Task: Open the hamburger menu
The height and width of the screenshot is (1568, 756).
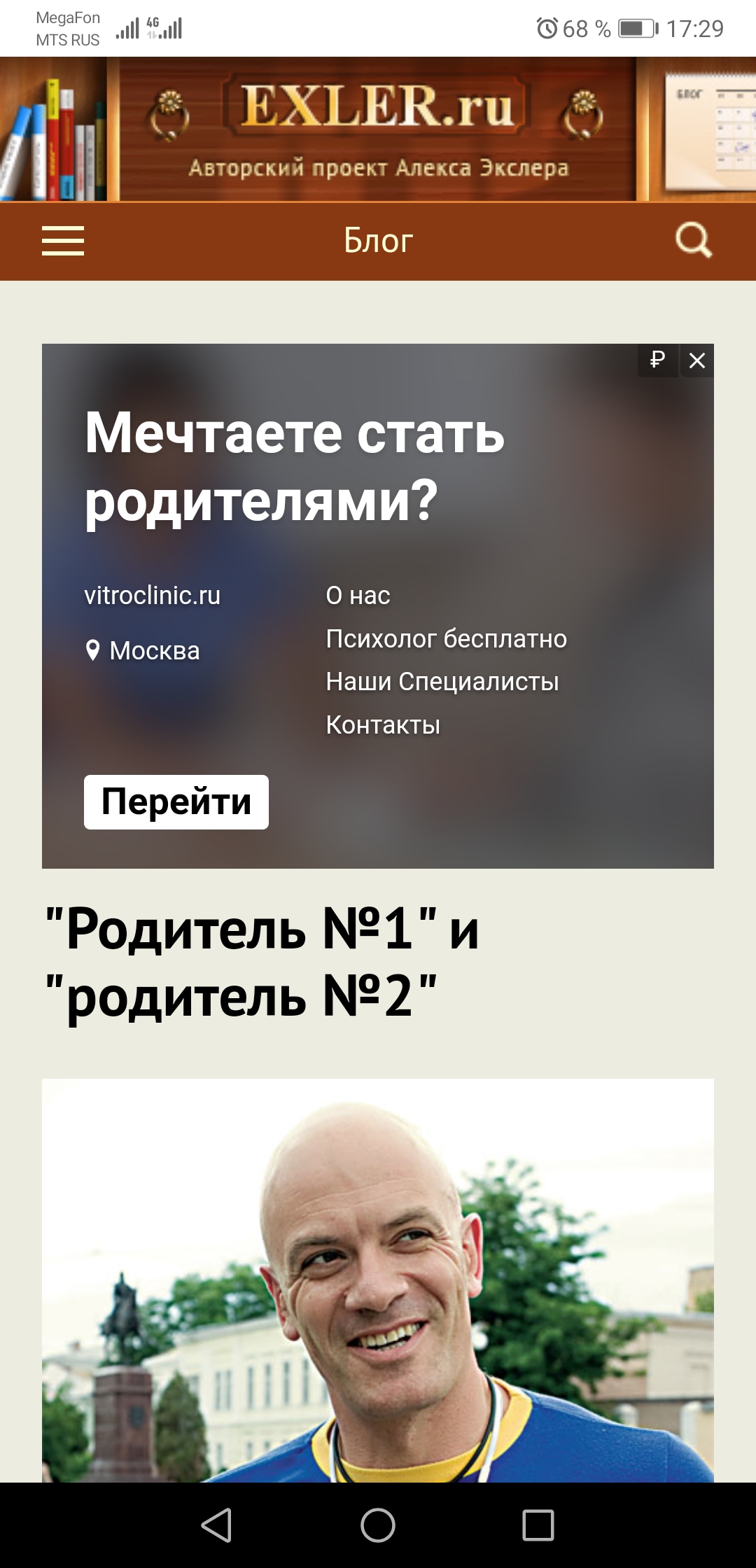Action: [x=63, y=241]
